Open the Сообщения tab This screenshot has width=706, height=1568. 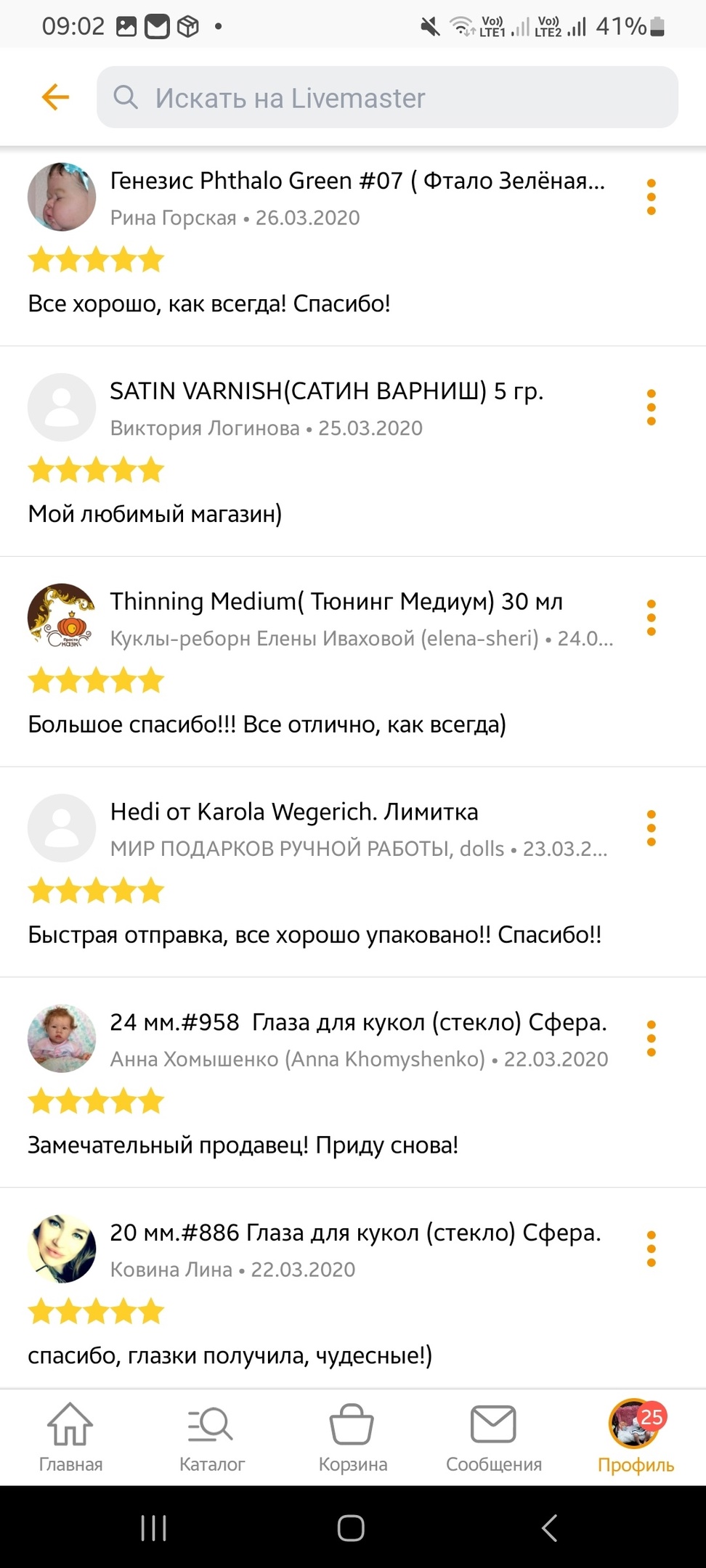pos(493,1437)
